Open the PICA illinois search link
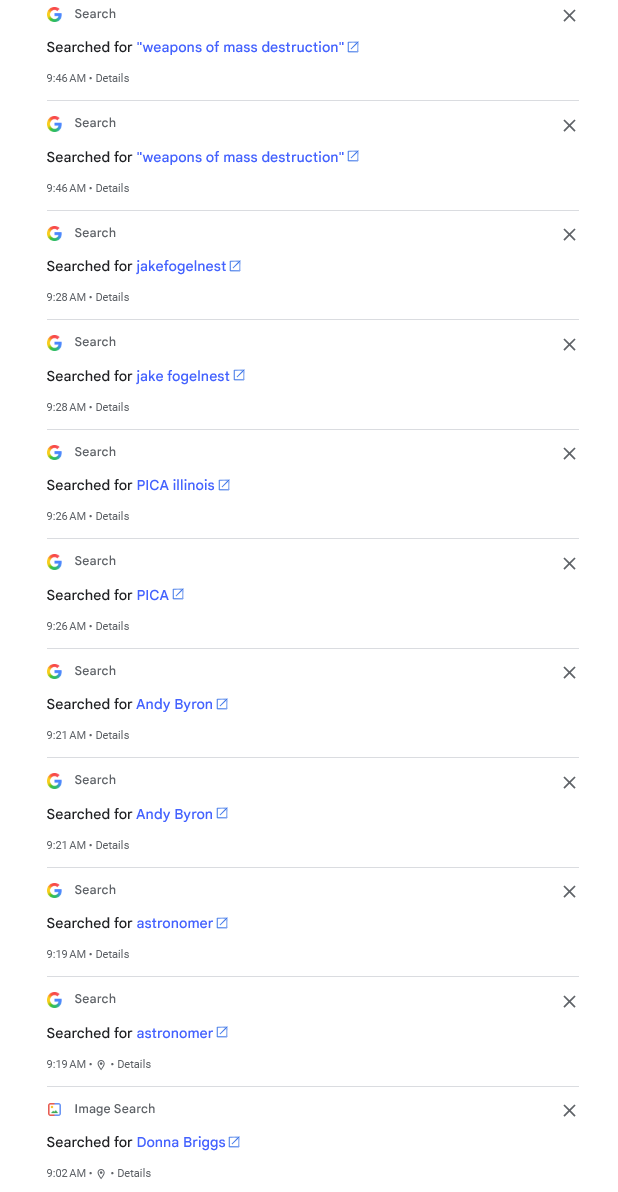Viewport: 618px width, 1192px height. (176, 486)
